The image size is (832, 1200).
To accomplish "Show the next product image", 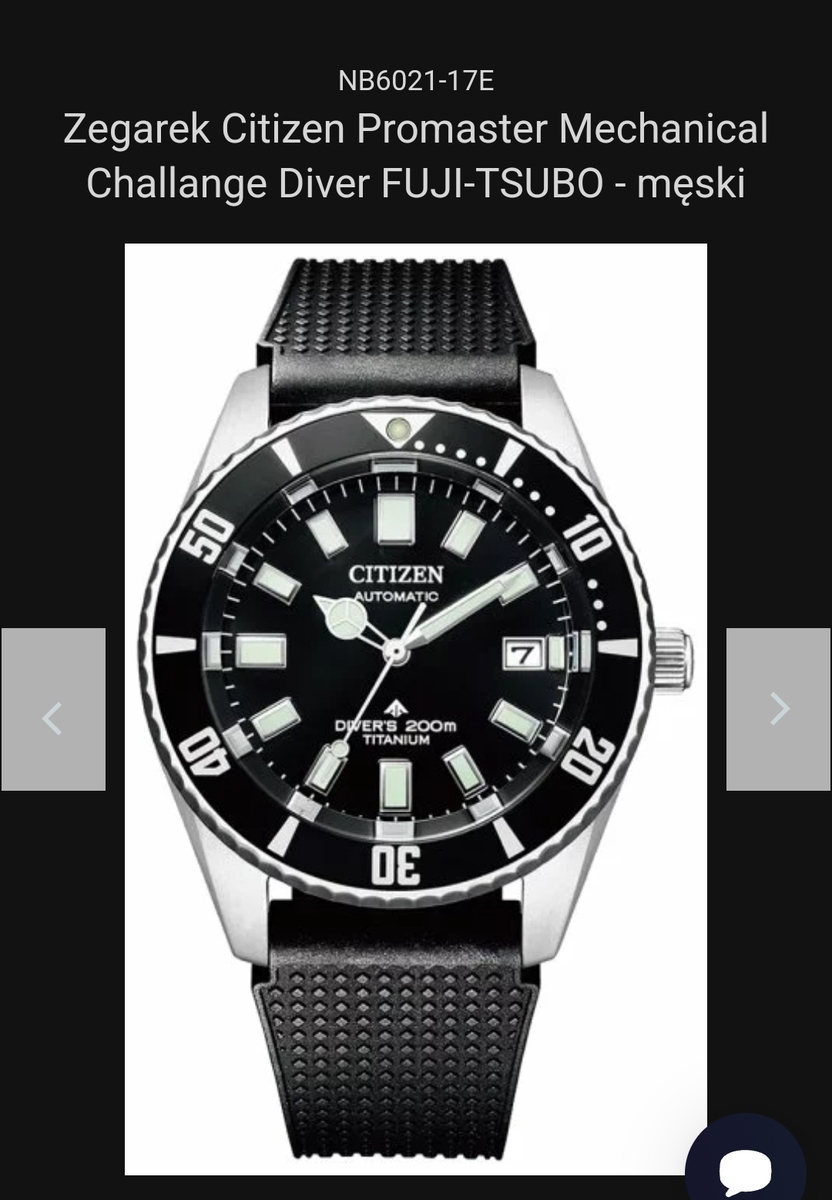I will (778, 709).
